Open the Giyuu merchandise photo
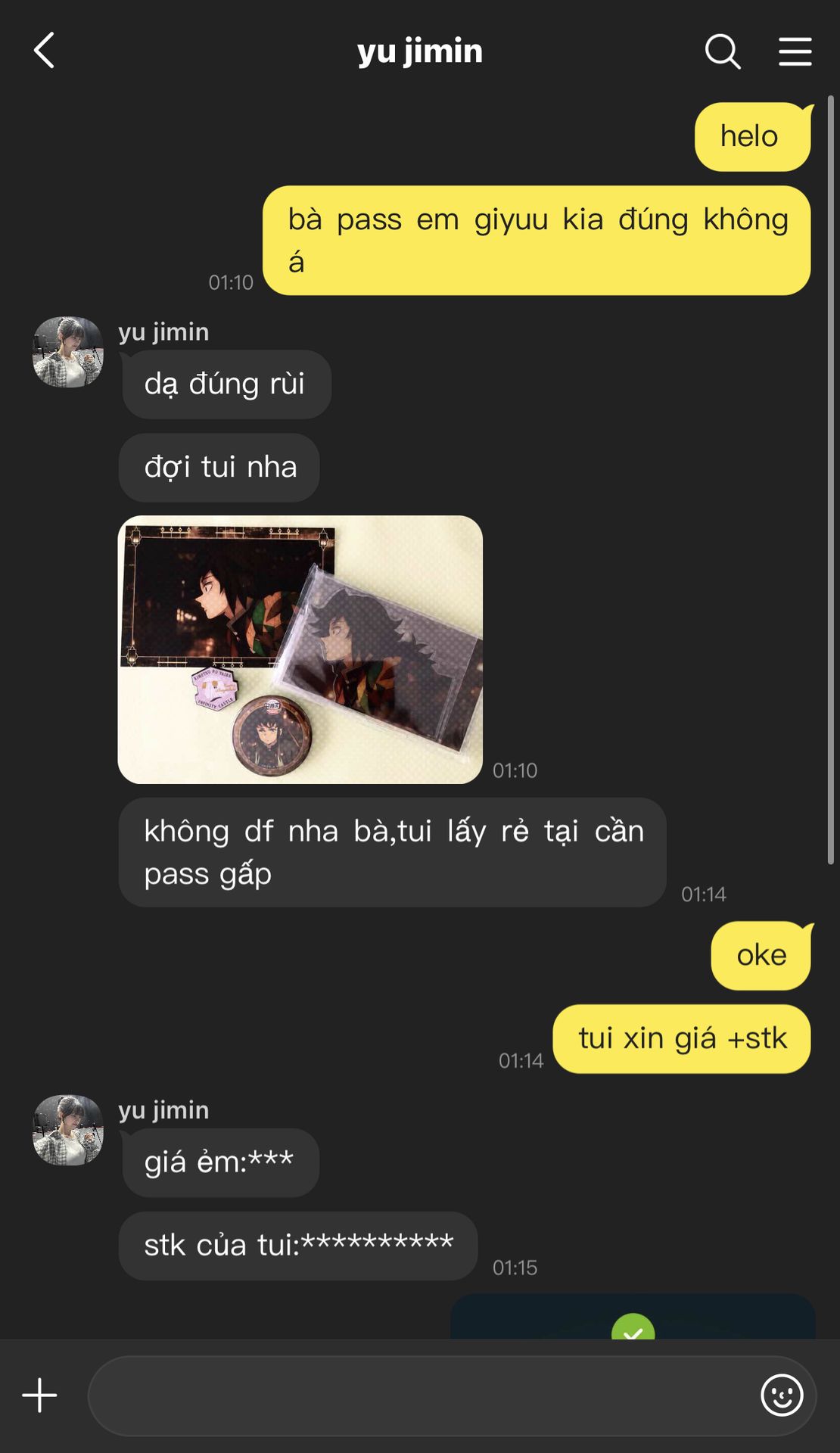This screenshot has width=840, height=1453. click(300, 649)
